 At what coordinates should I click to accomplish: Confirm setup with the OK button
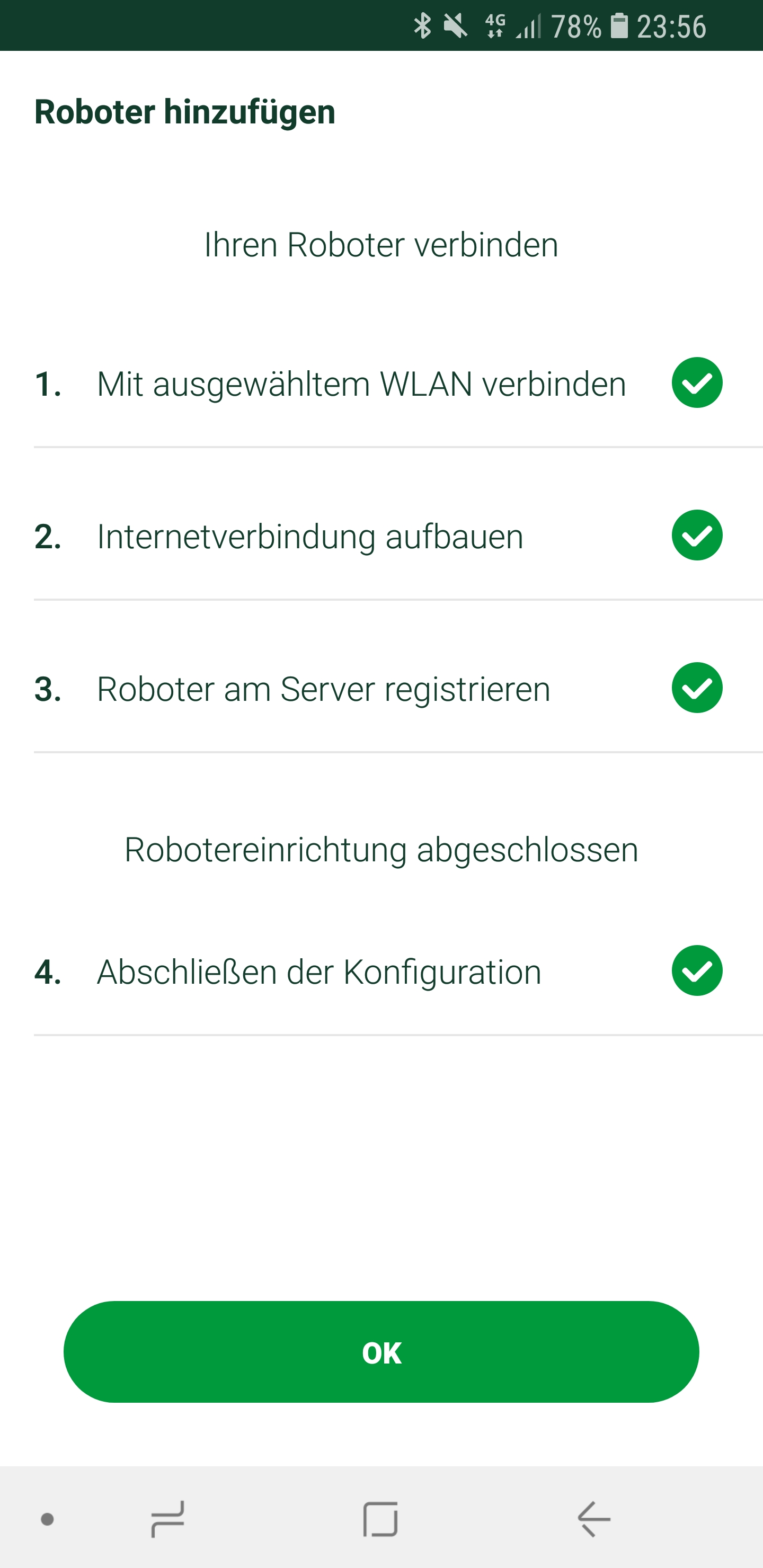(381, 1352)
